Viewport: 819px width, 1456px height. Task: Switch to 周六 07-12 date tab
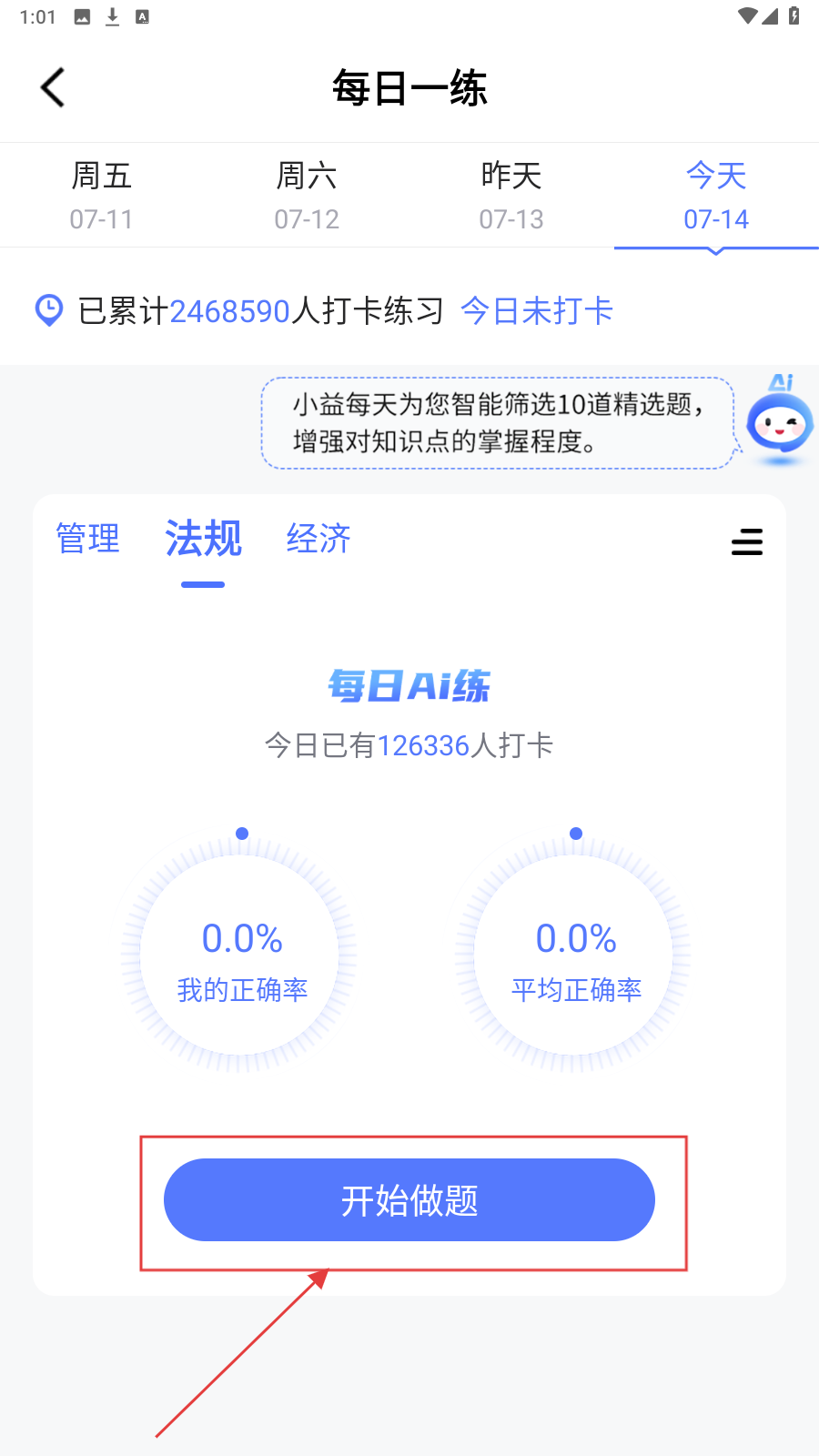307,196
